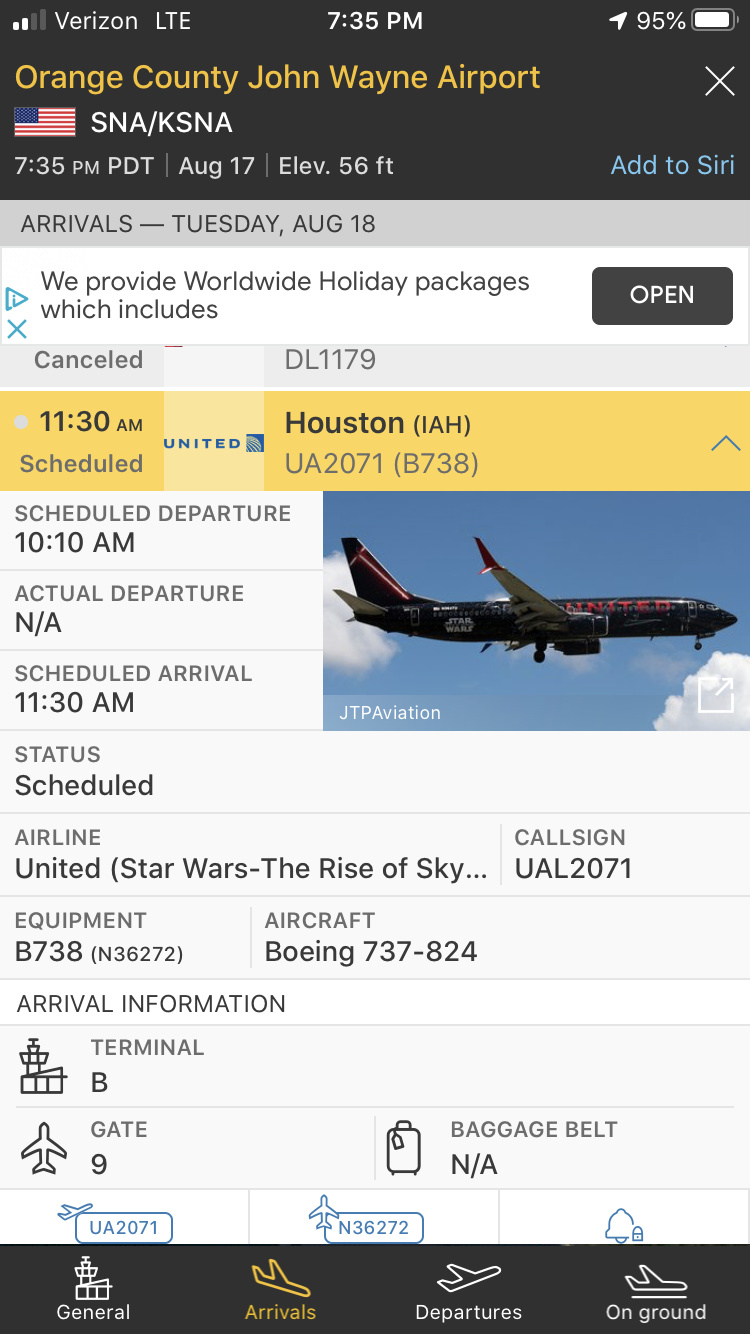Image resolution: width=750 pixels, height=1334 pixels.
Task: Show the On ground tab
Action: click(x=656, y=1290)
